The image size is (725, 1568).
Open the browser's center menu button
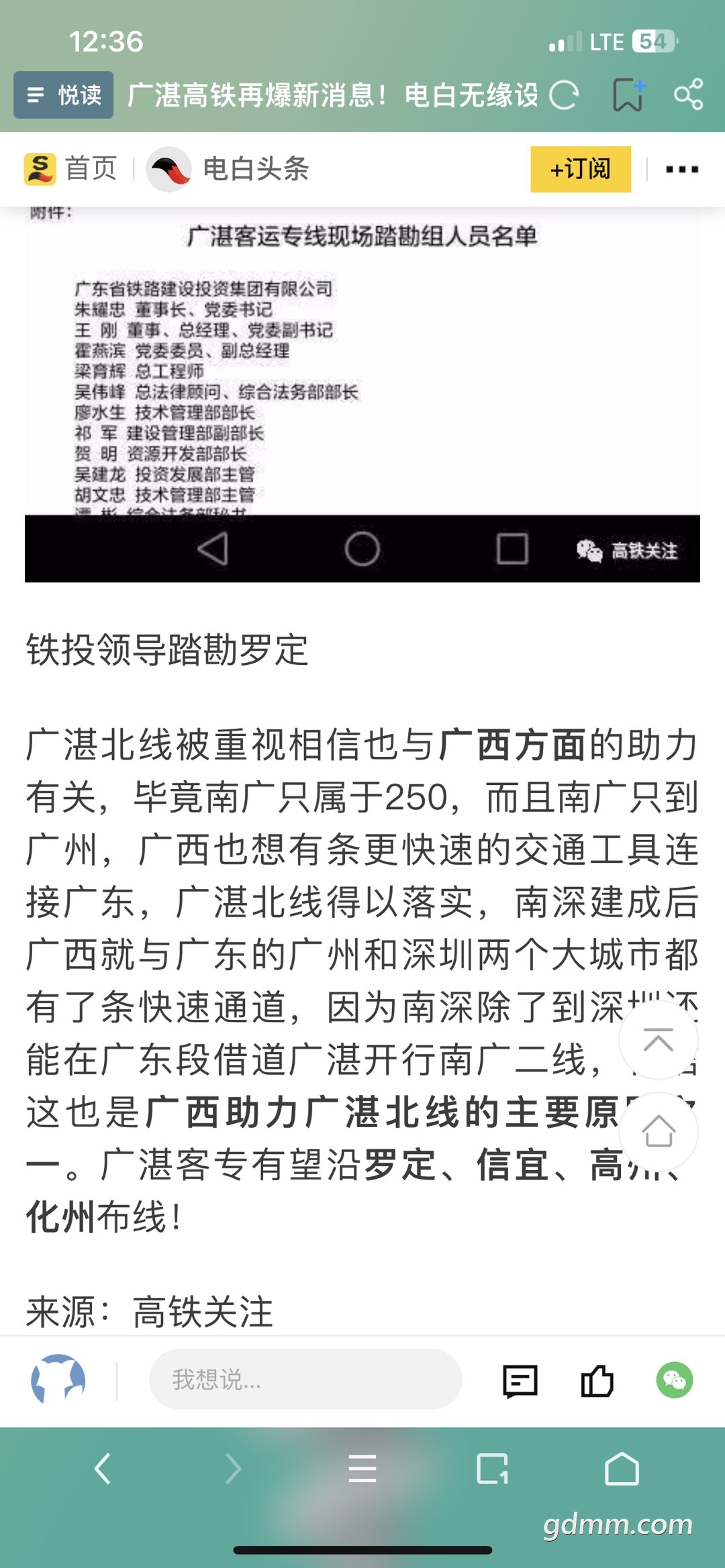362,1468
